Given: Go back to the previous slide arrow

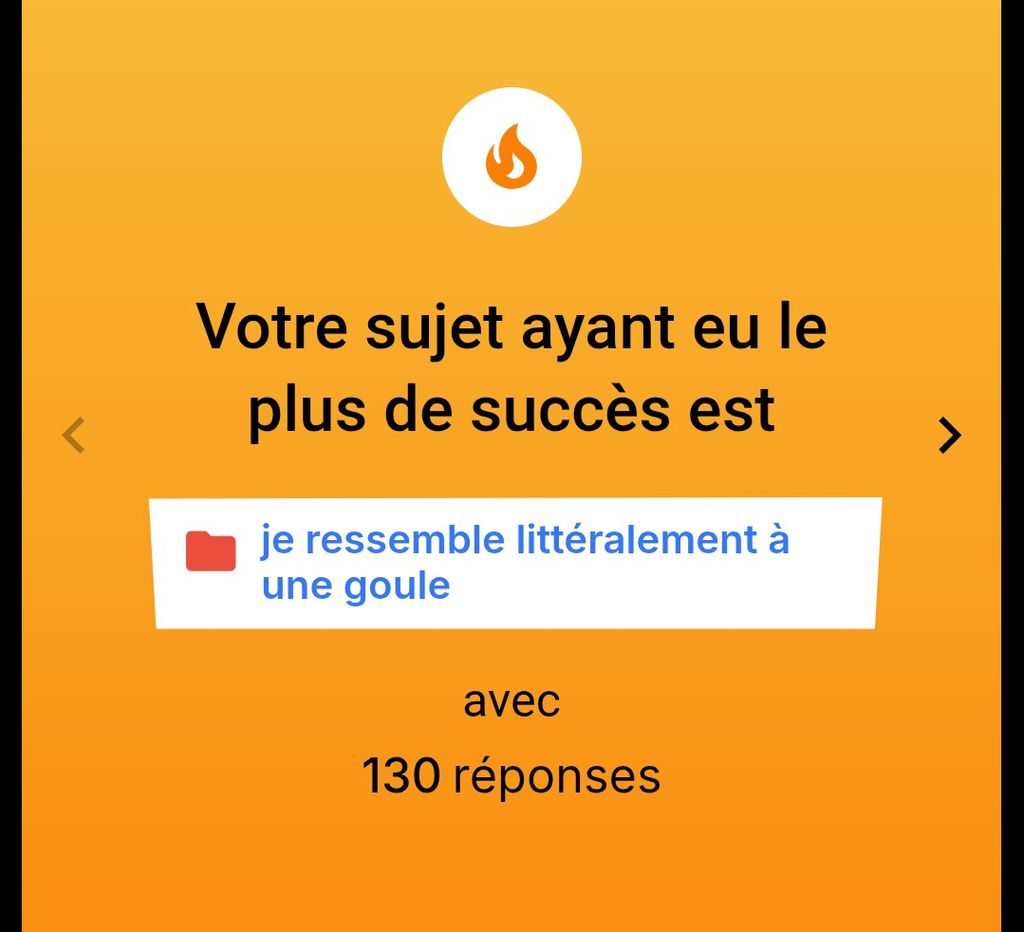Looking at the screenshot, I should point(73,435).
